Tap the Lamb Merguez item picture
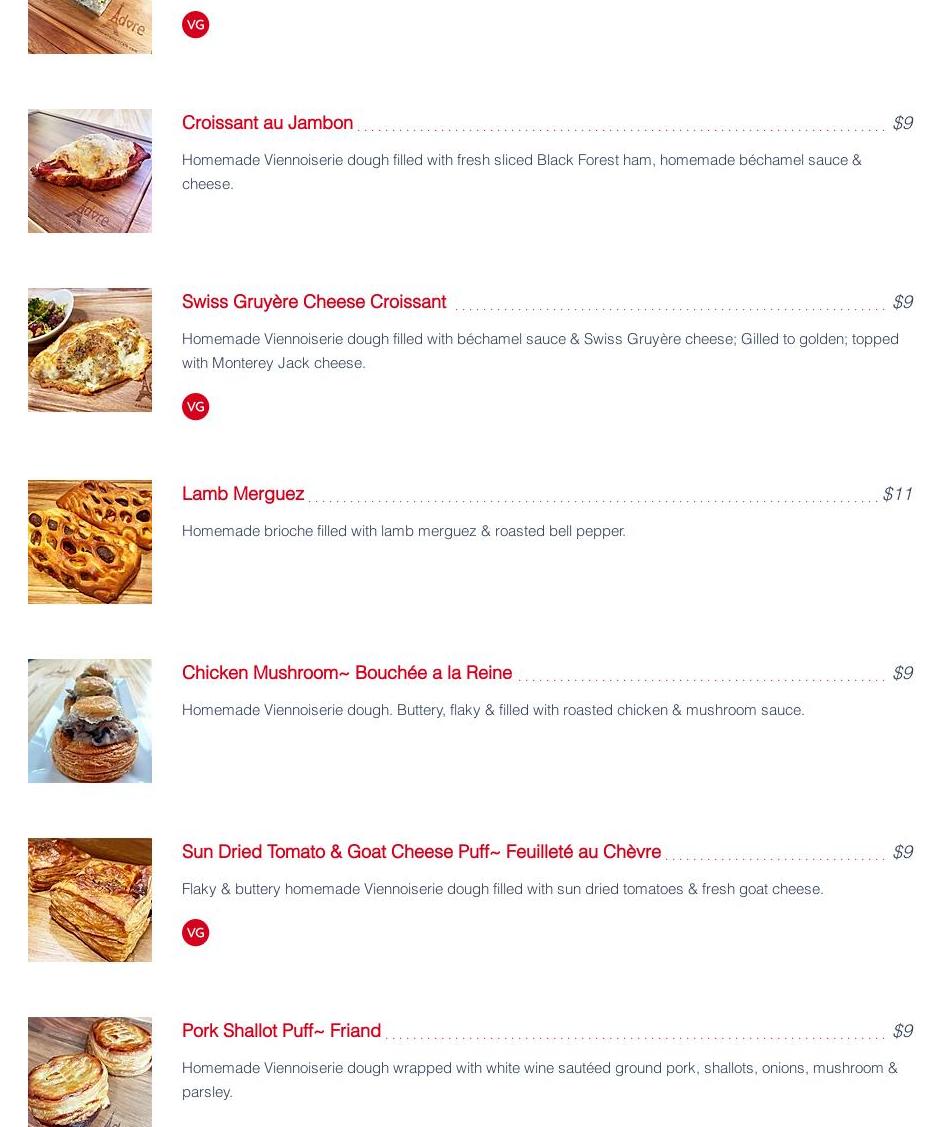The height and width of the screenshot is (1127, 945). (90, 542)
